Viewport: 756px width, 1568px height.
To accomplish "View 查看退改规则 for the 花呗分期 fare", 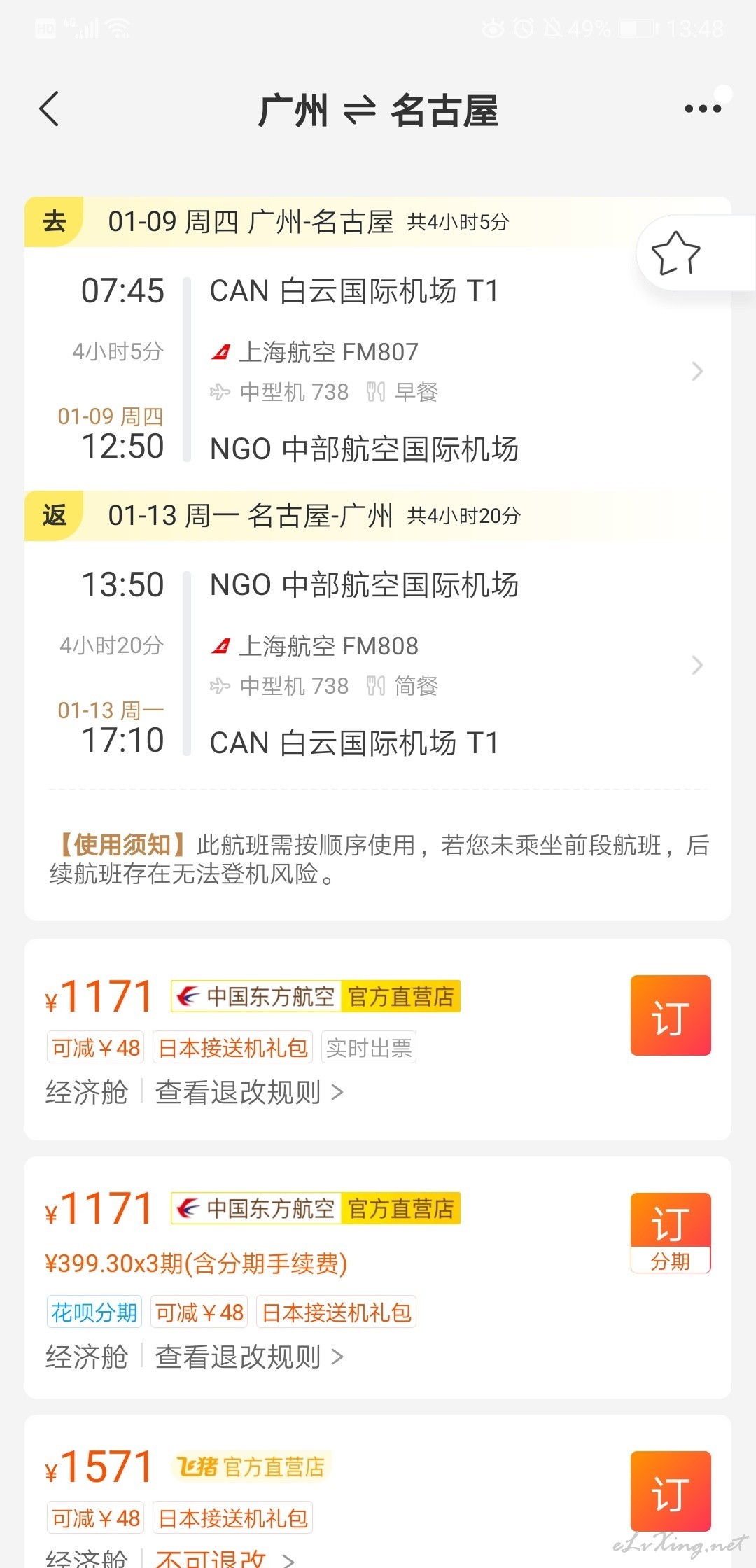I will tap(249, 1357).
